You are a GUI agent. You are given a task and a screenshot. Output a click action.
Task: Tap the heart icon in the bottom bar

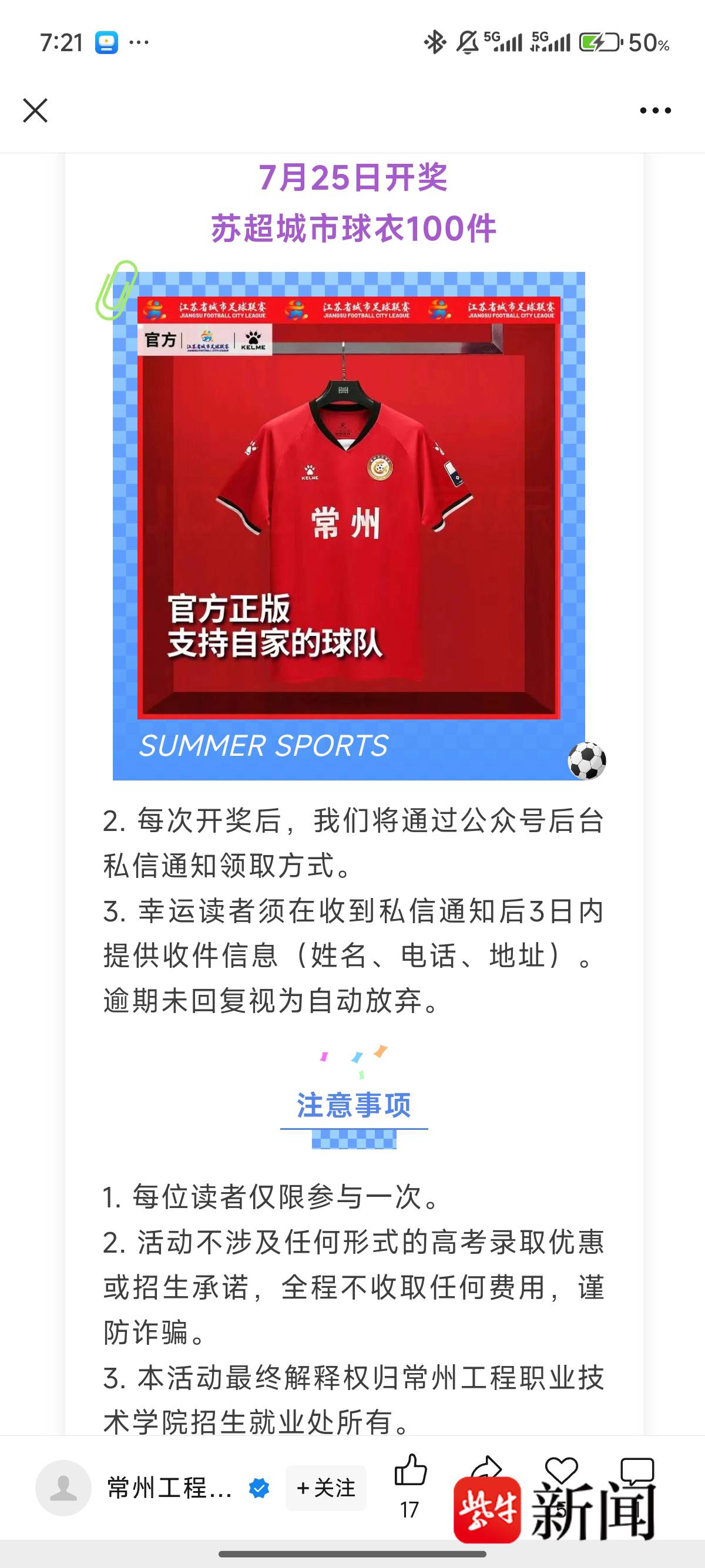pos(560,1471)
